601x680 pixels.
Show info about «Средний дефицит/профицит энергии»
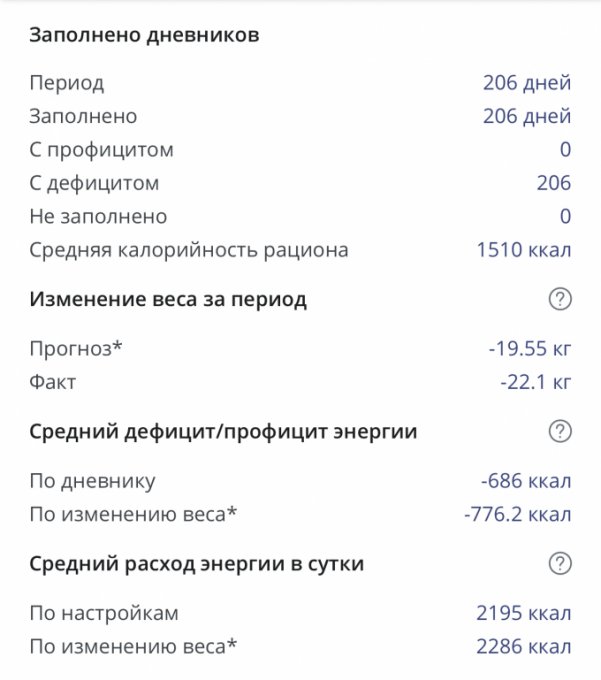click(x=560, y=431)
